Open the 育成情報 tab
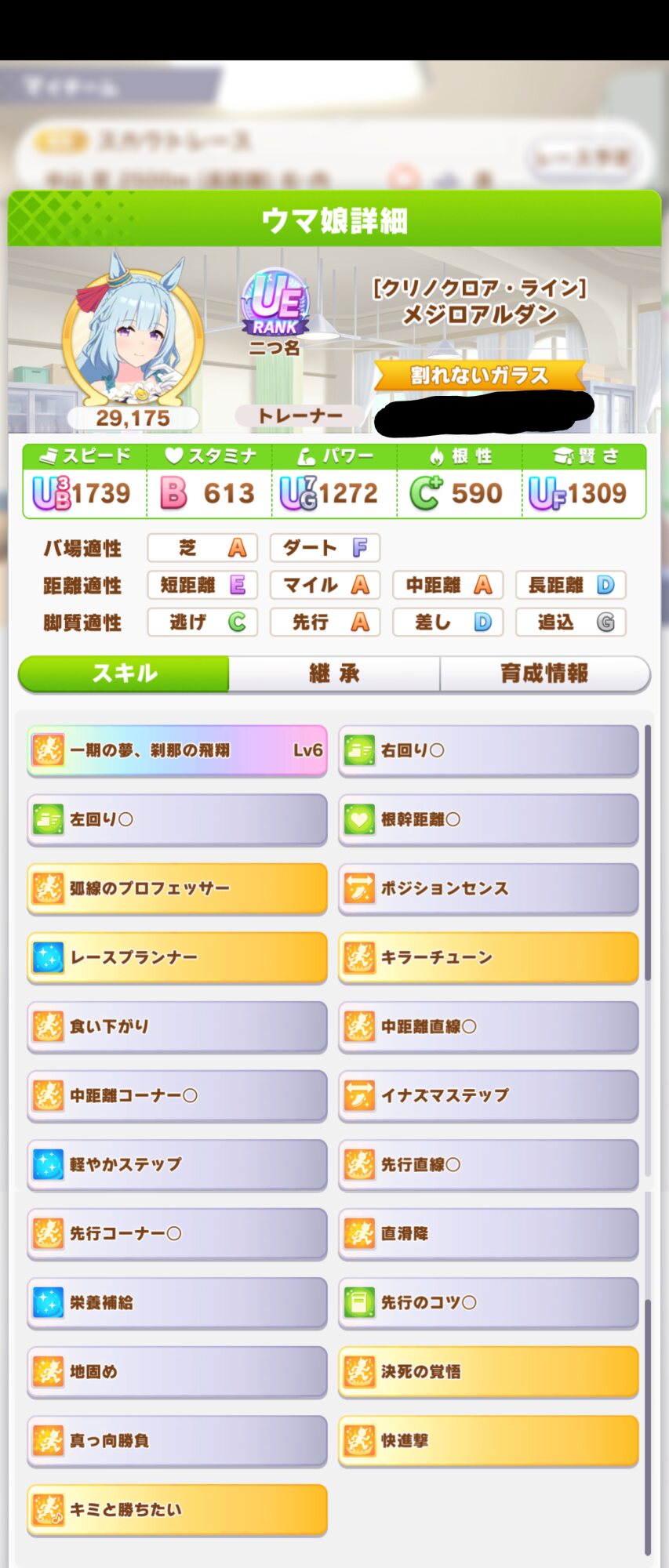669x1568 pixels. tap(544, 673)
